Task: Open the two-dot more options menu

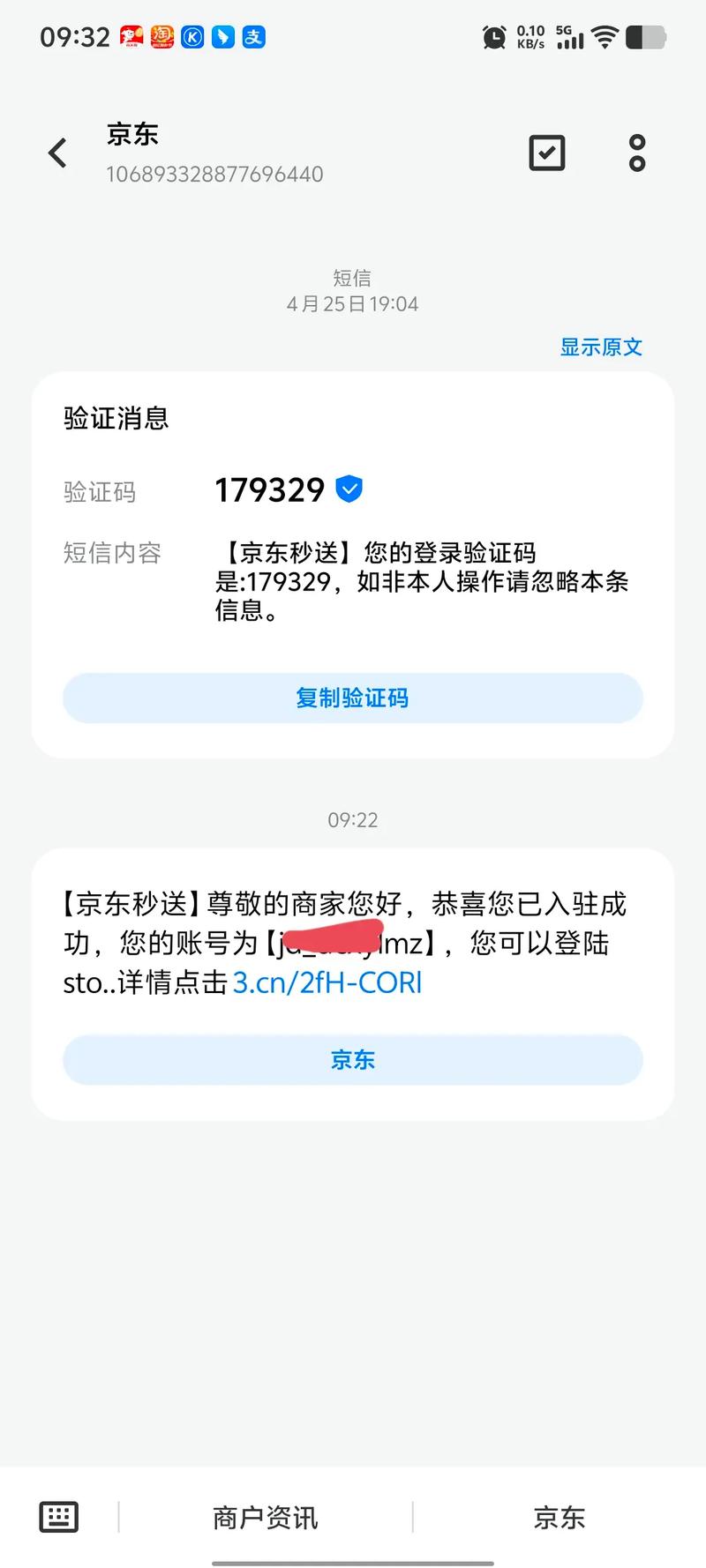Action: pyautogui.click(x=637, y=153)
